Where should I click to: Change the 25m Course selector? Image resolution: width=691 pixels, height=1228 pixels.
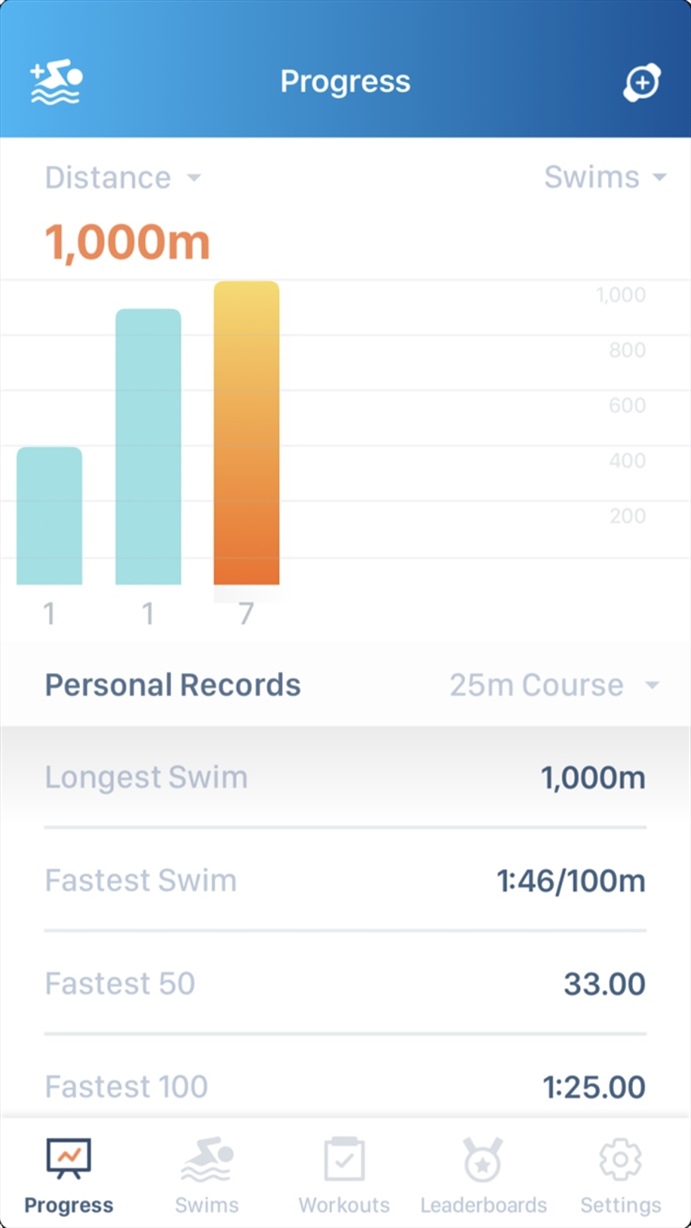point(554,685)
